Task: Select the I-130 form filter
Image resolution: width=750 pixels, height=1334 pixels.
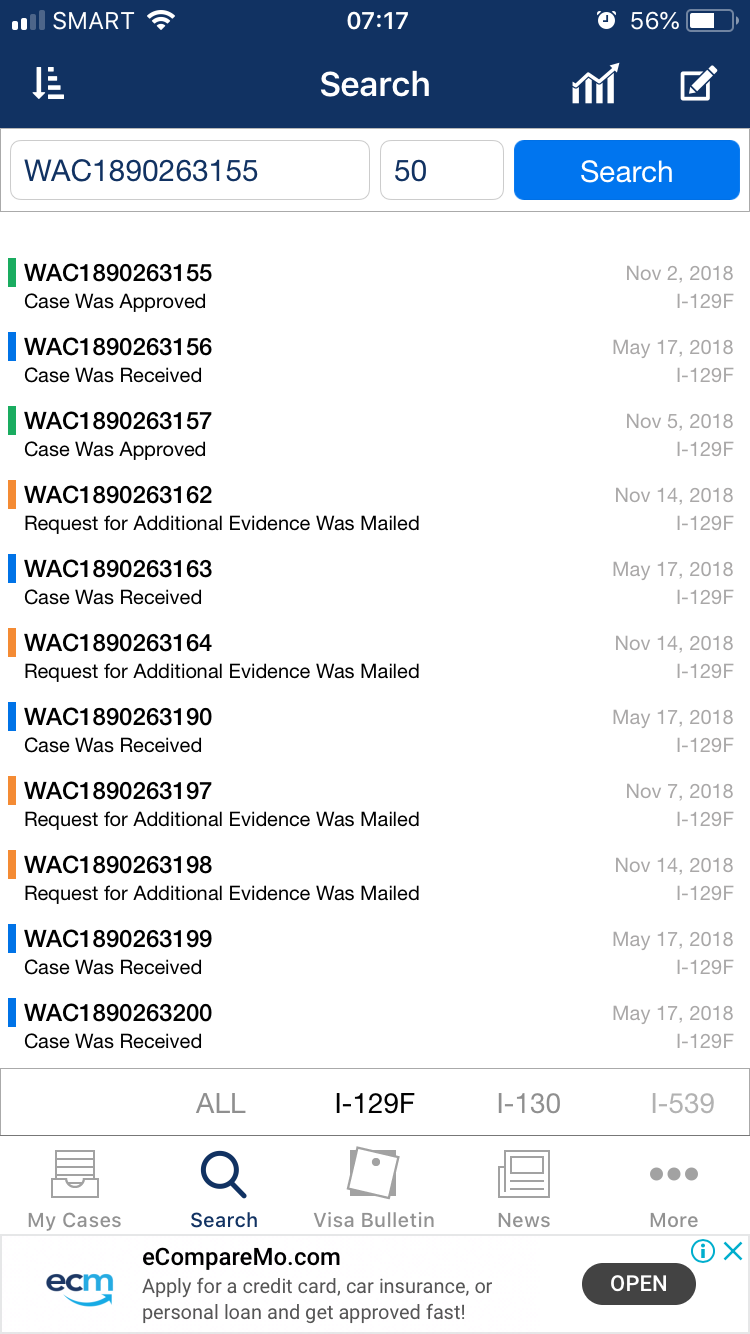Action: (x=529, y=1103)
